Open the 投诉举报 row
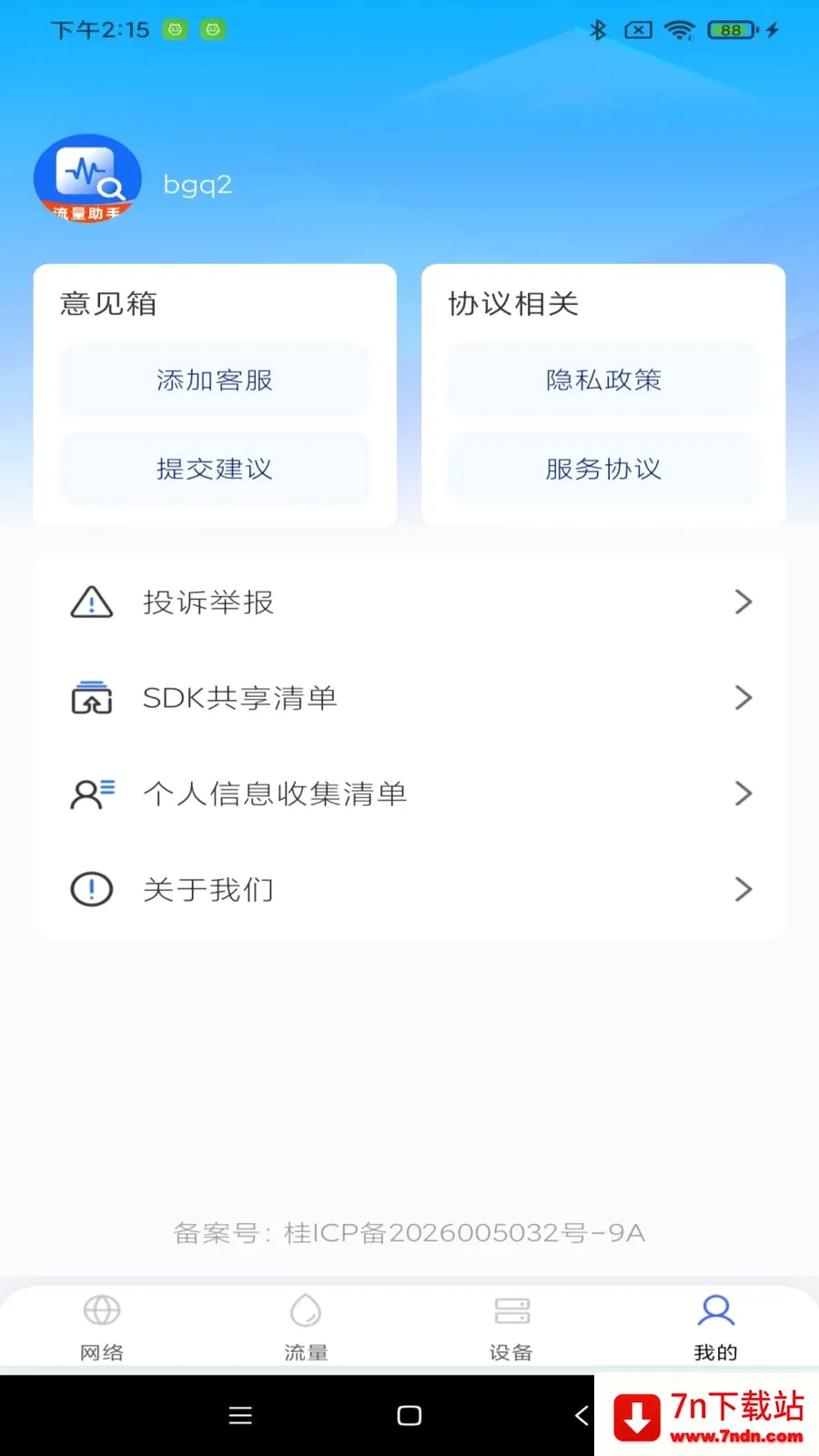 coord(409,602)
